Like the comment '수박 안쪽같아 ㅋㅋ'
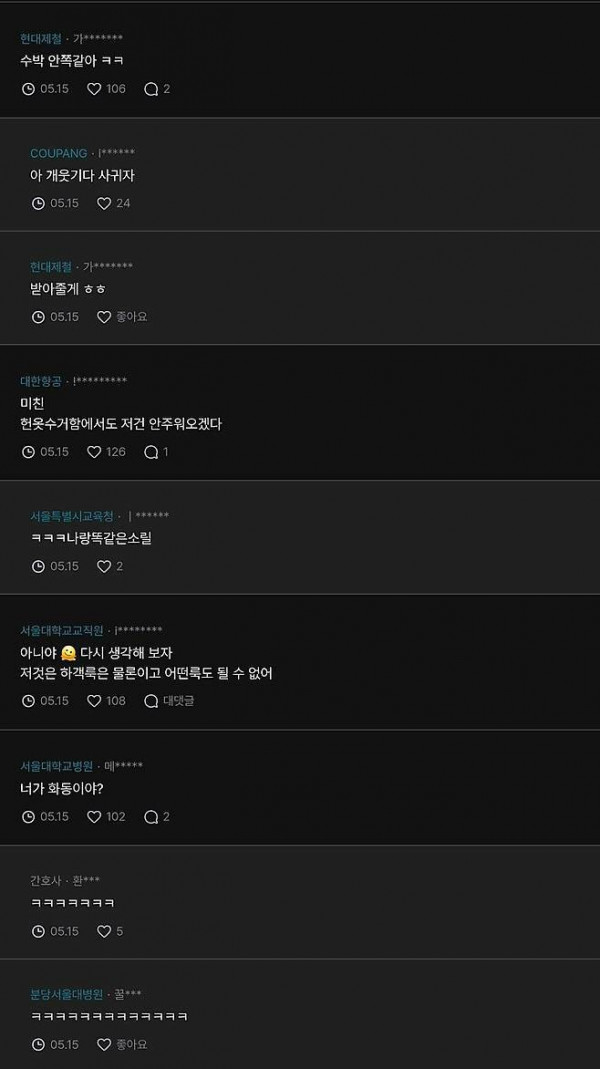 [x=95, y=89]
